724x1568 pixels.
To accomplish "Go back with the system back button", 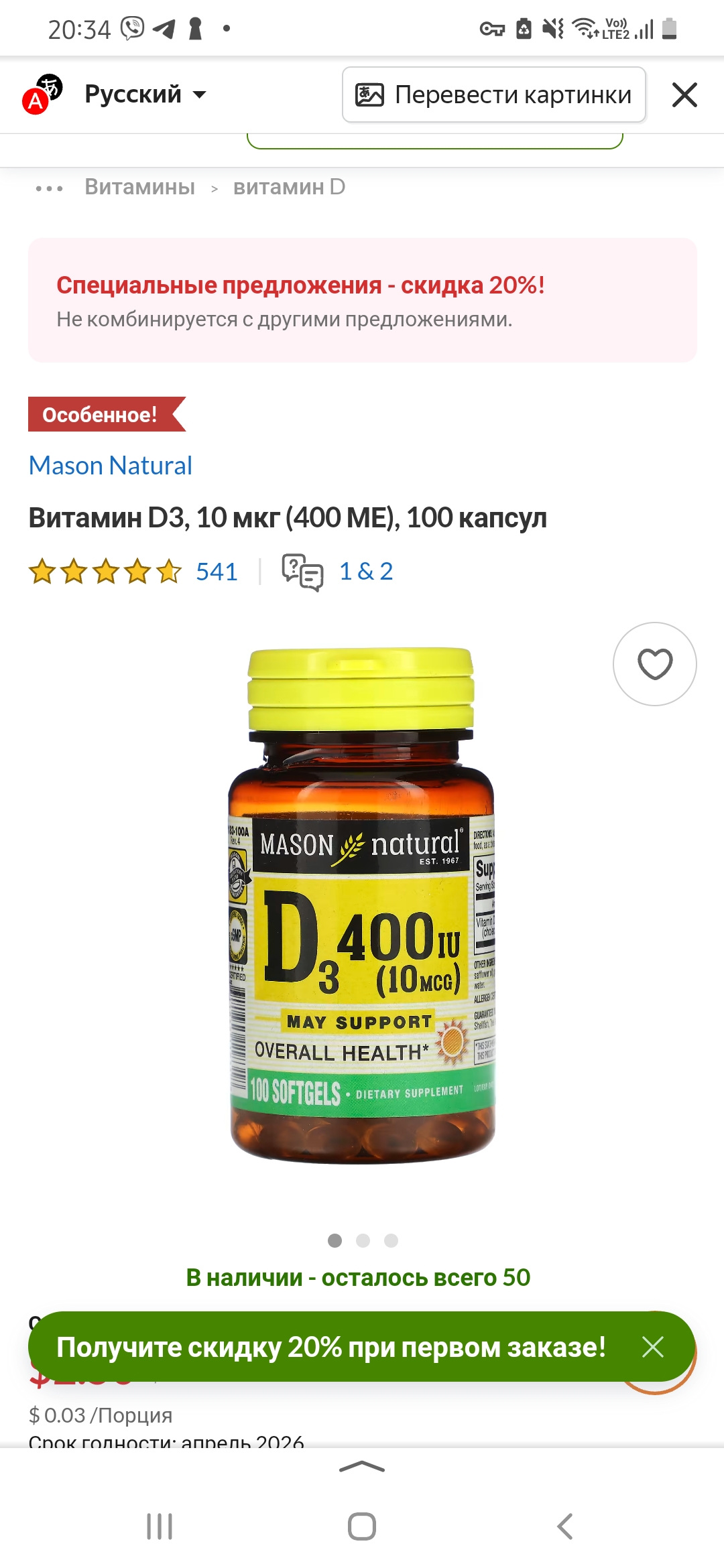I will (x=565, y=1526).
